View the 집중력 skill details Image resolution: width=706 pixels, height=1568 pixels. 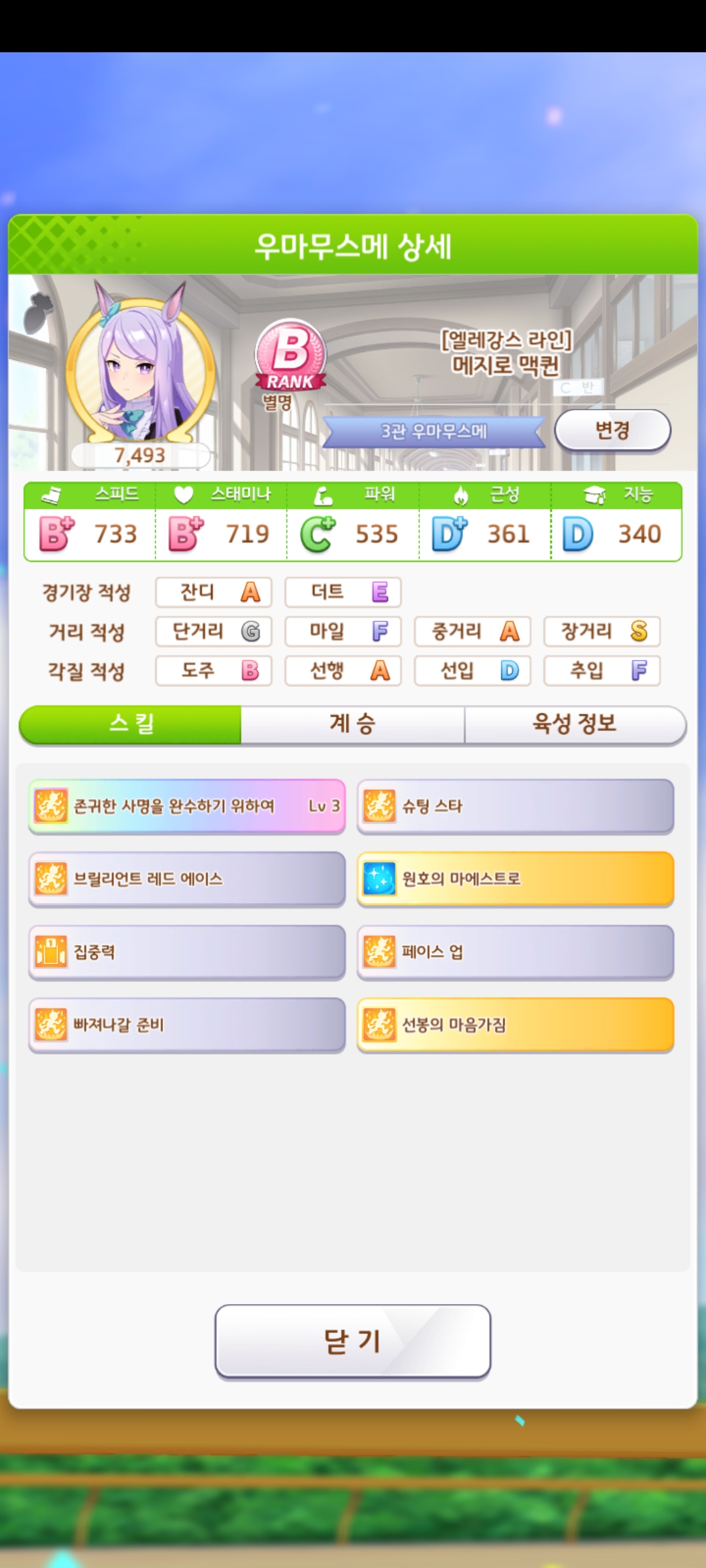pos(187,952)
